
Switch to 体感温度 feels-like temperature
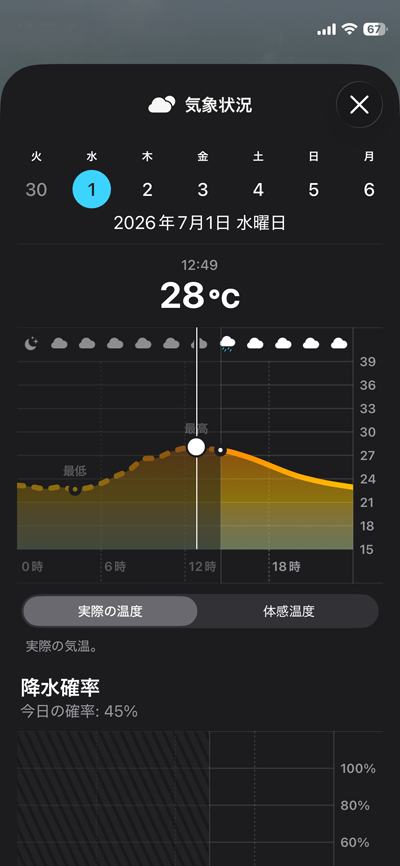[288, 611]
